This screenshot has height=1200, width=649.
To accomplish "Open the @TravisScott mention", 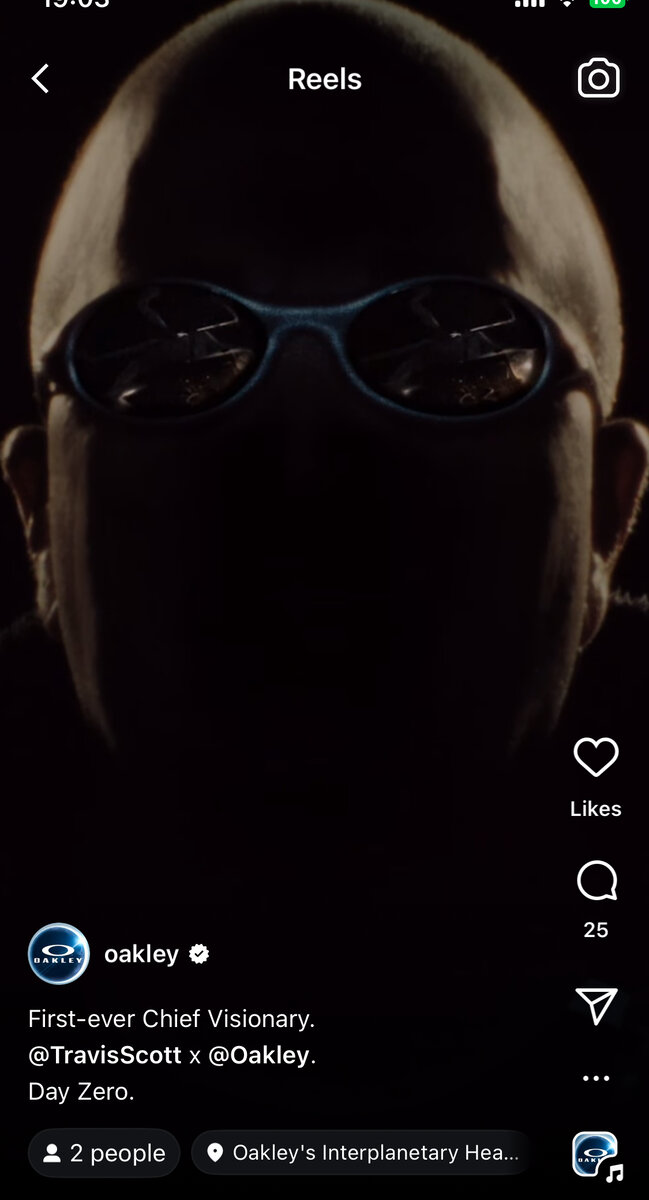I will point(105,1055).
